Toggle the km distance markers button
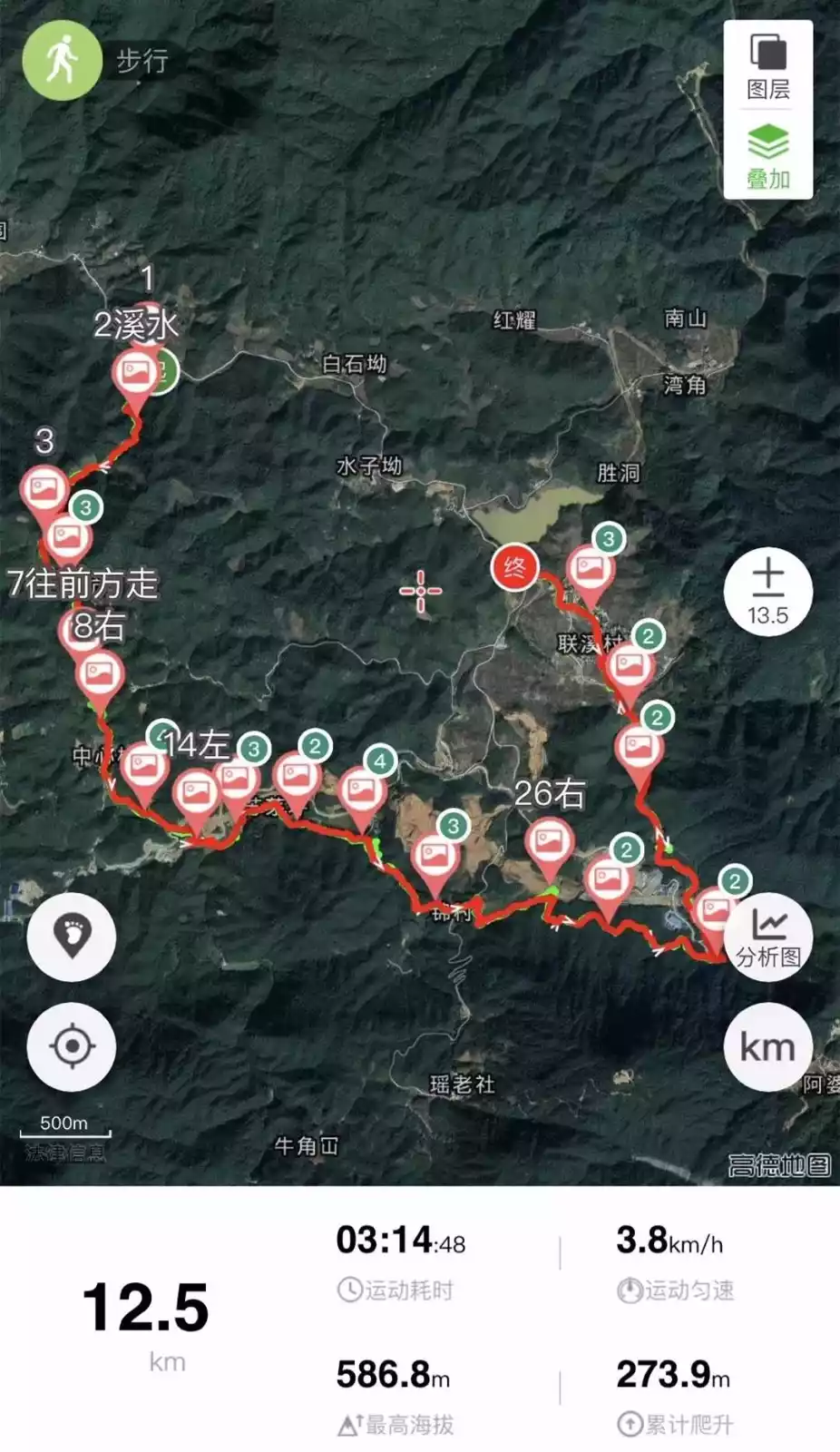This screenshot has width=840, height=1452. coord(767,1047)
